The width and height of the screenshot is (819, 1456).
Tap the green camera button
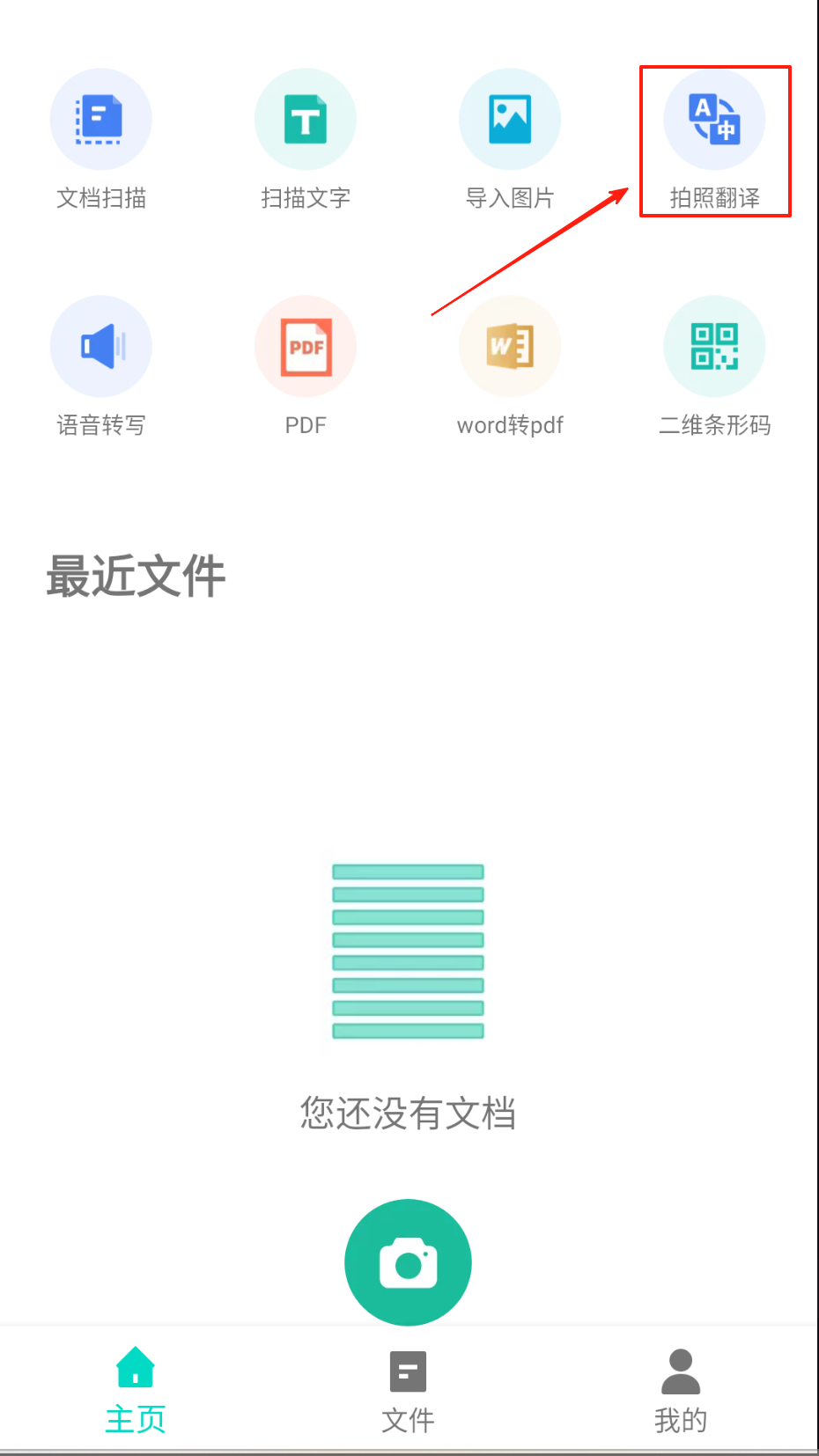tap(408, 1262)
